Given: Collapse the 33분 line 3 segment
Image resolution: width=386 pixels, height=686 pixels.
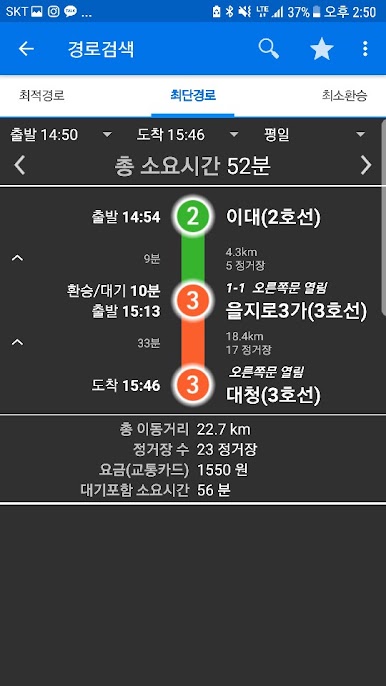Looking at the screenshot, I should pos(18,342).
